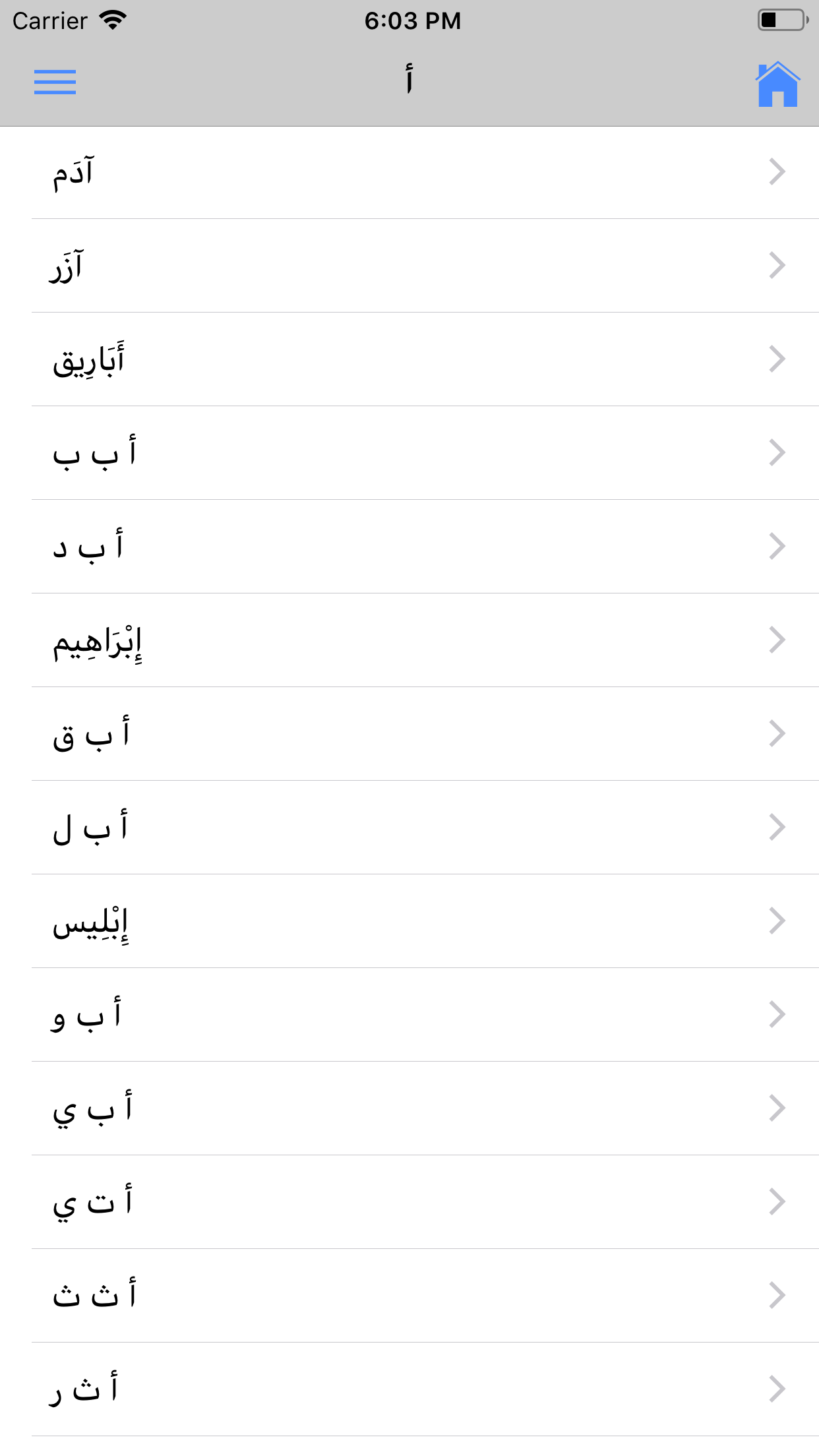
Task: Open the root أ ث ث
Action: 409,1296
